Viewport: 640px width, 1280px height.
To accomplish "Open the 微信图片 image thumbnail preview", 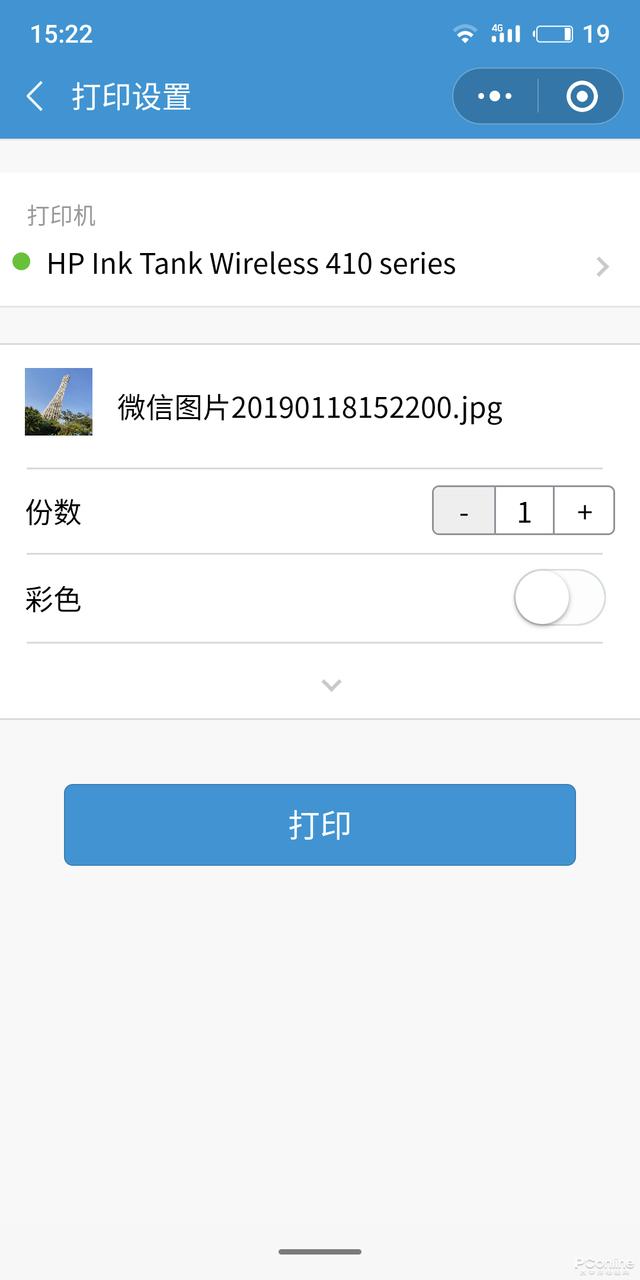I will 59,402.
